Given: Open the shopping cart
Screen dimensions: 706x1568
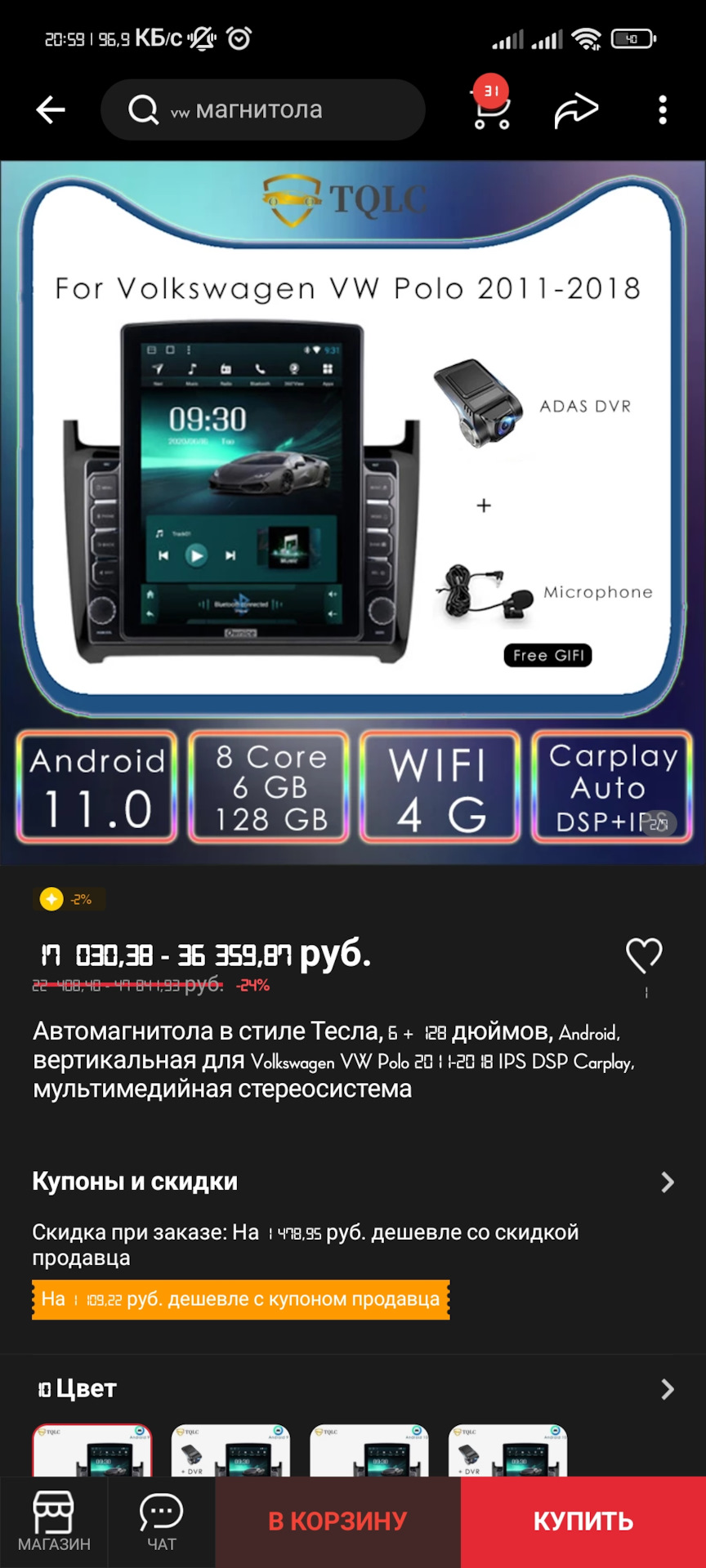Looking at the screenshot, I should coord(491,108).
